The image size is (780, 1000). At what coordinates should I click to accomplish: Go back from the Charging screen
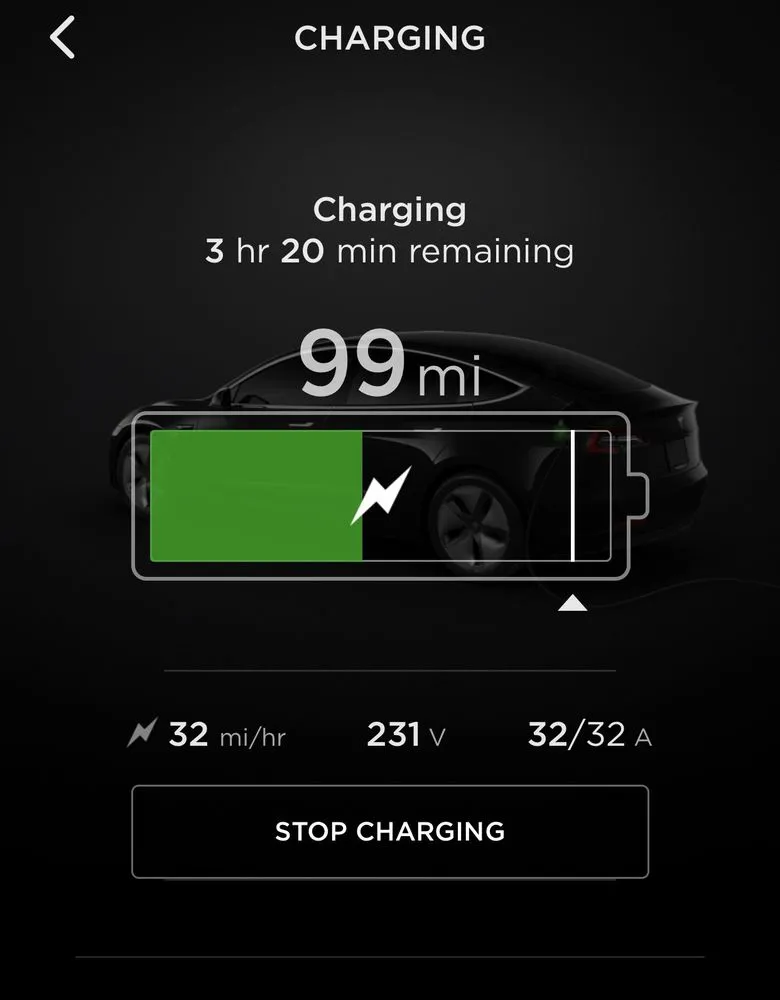[x=63, y=38]
